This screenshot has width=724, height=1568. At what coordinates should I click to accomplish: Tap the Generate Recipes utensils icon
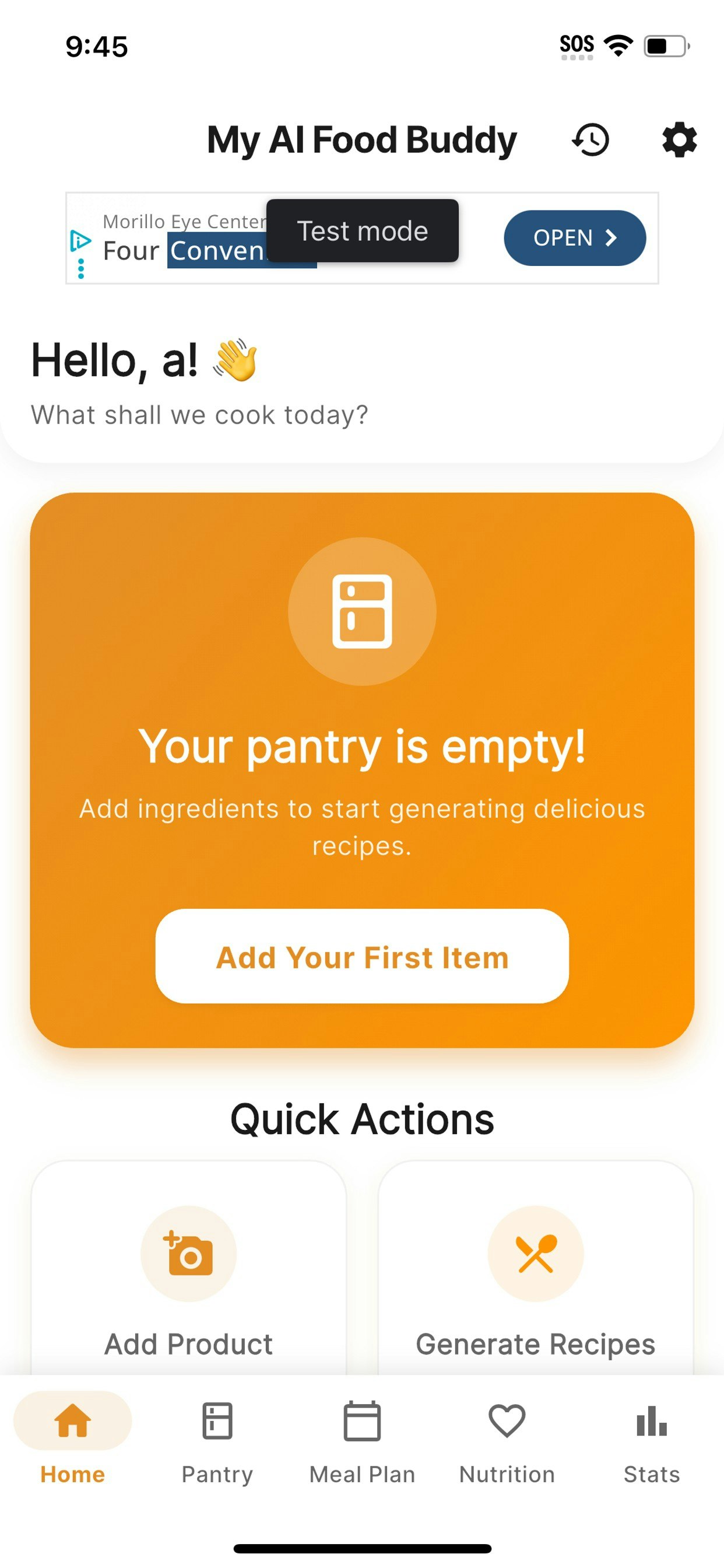click(536, 1254)
